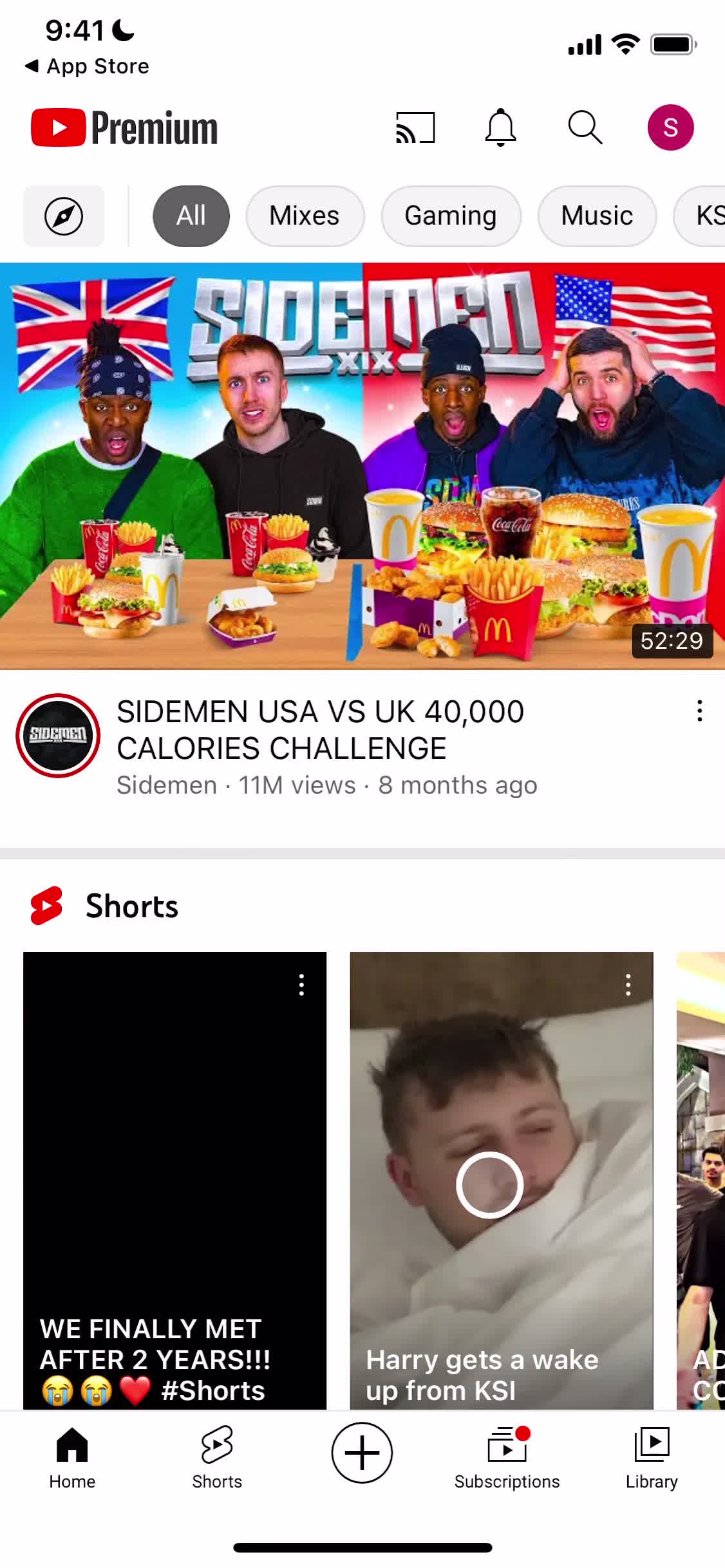Open the account profile avatar
725x1568 pixels.
point(670,127)
